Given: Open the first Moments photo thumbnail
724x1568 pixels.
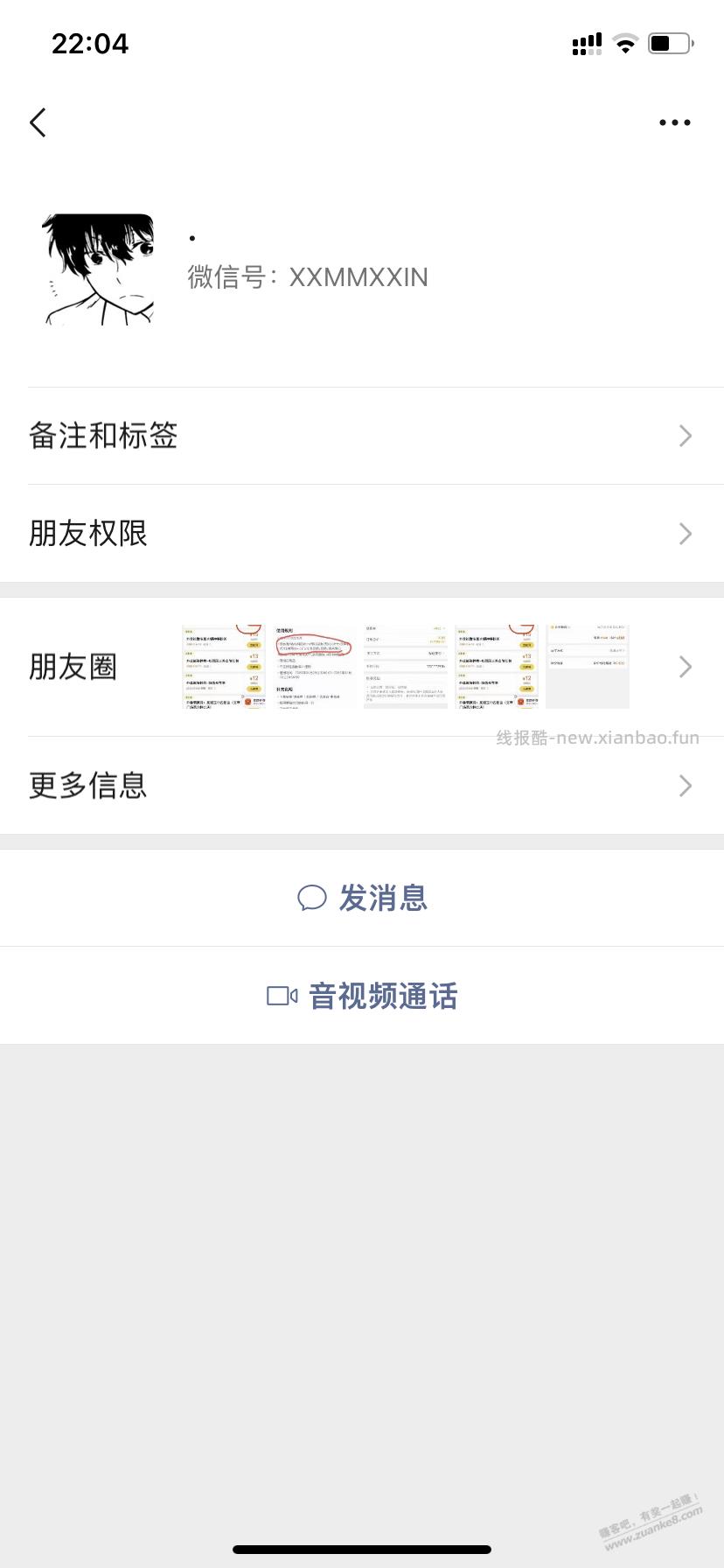Looking at the screenshot, I should (x=223, y=666).
